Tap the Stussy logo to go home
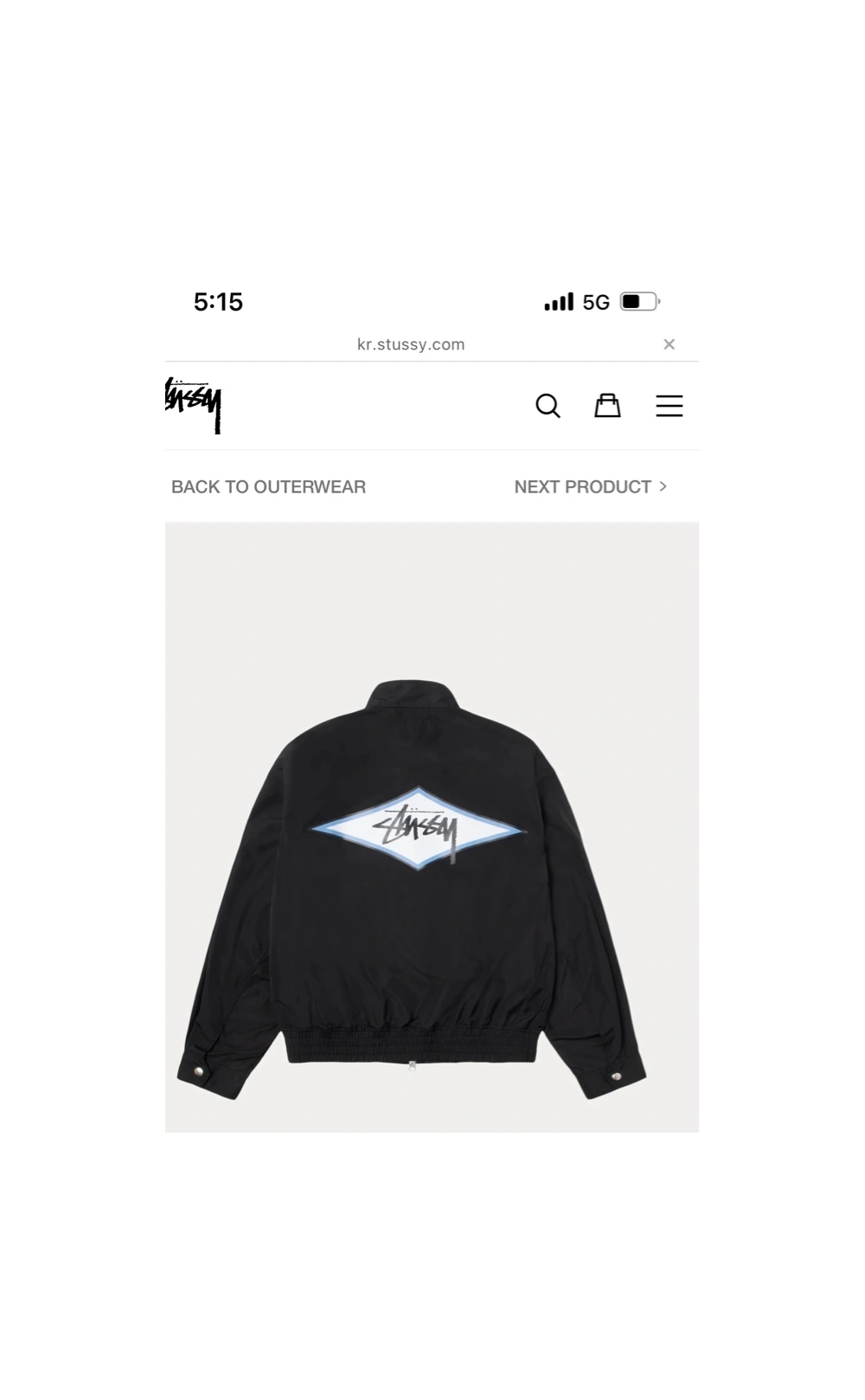This screenshot has width=865, height=1400. [x=195, y=405]
